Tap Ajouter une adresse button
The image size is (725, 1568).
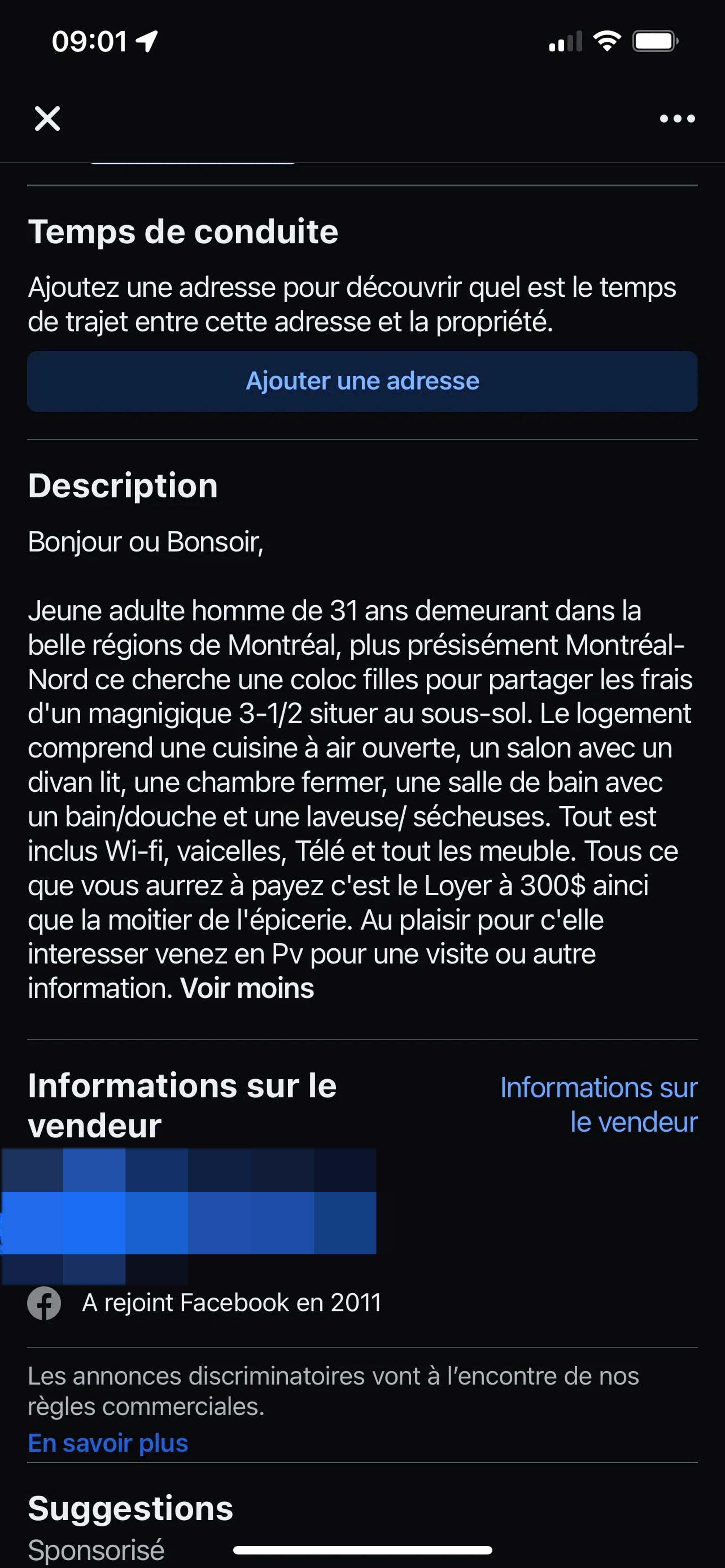(x=362, y=381)
